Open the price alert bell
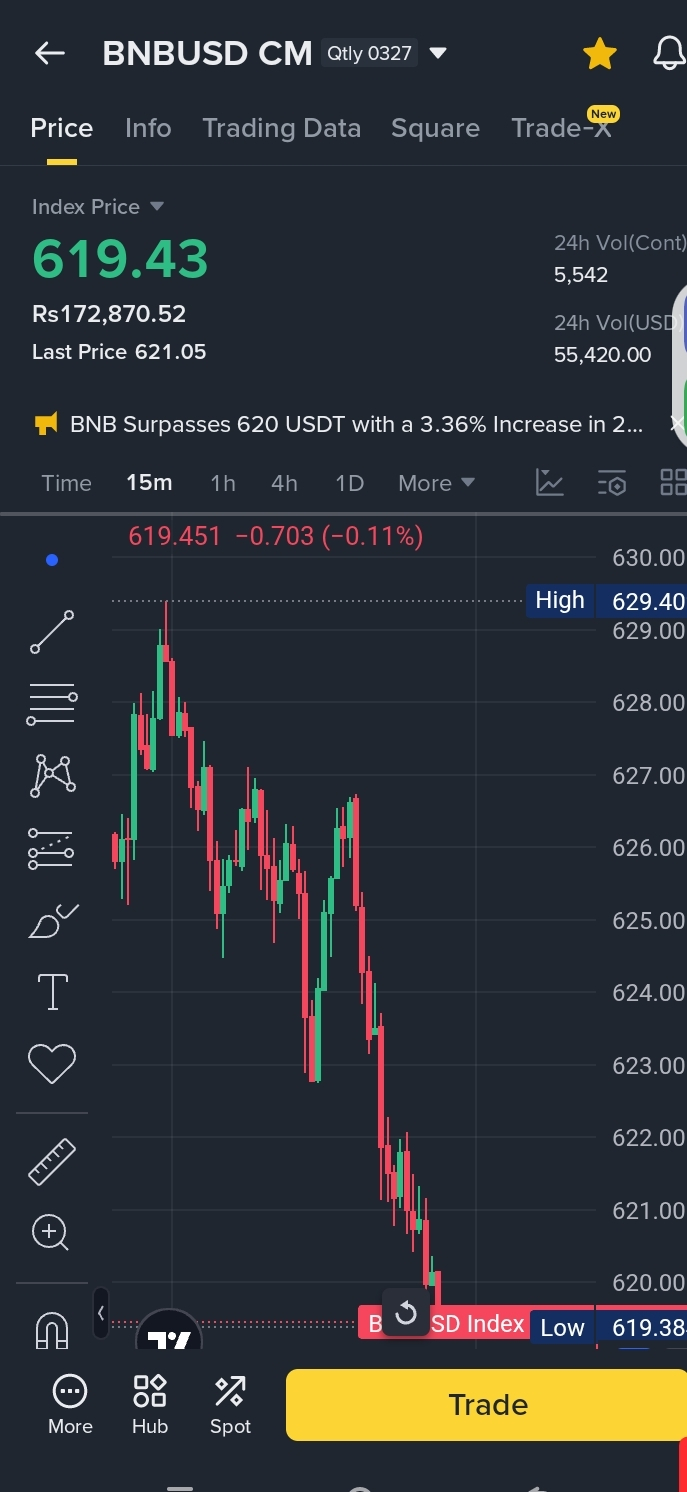 click(669, 54)
